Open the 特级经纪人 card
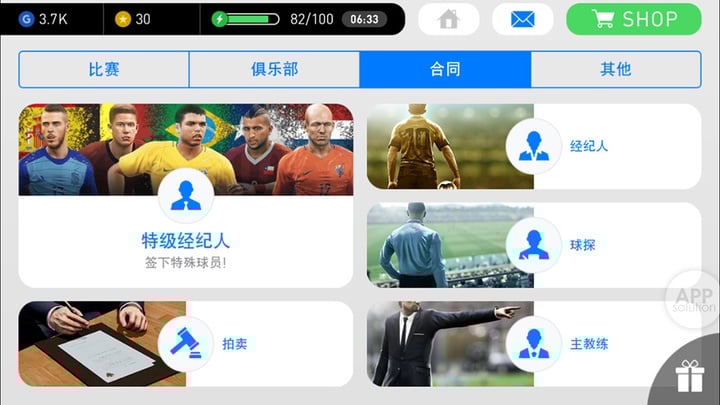The width and height of the screenshot is (720, 405). (x=185, y=195)
